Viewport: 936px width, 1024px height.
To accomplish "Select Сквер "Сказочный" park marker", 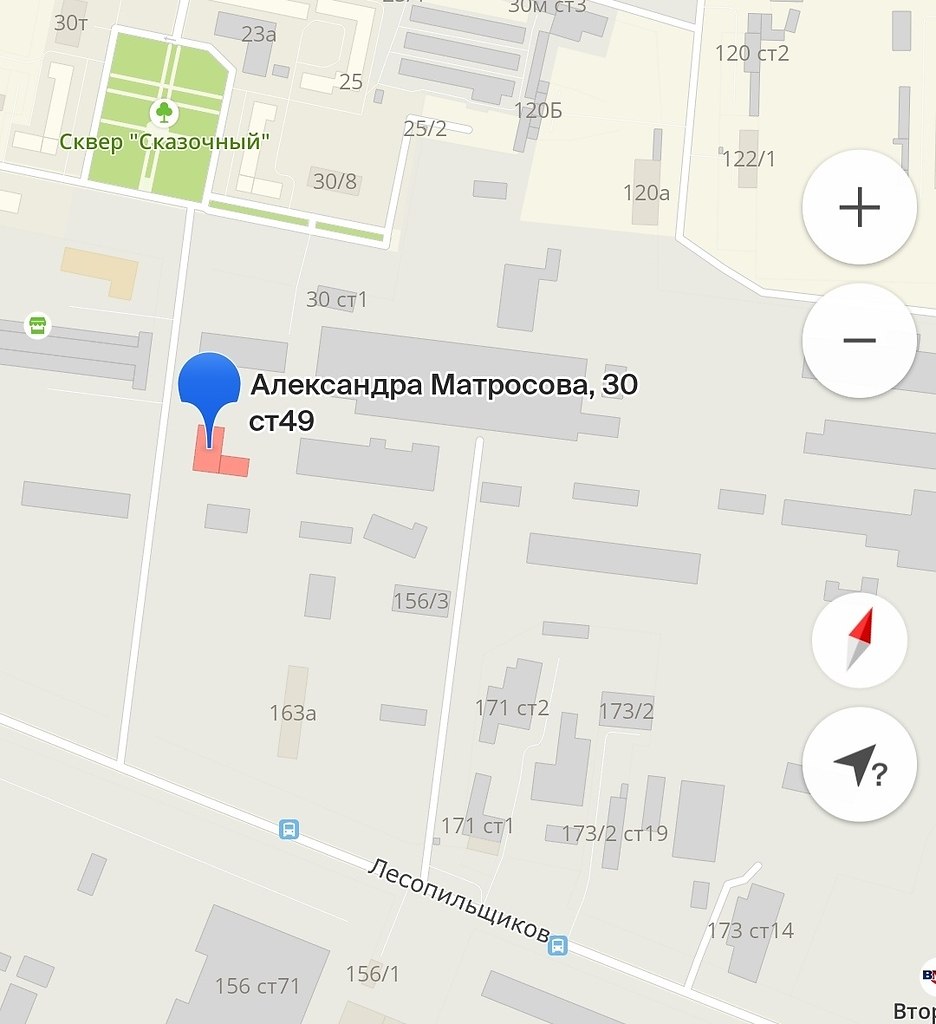I will click(164, 112).
